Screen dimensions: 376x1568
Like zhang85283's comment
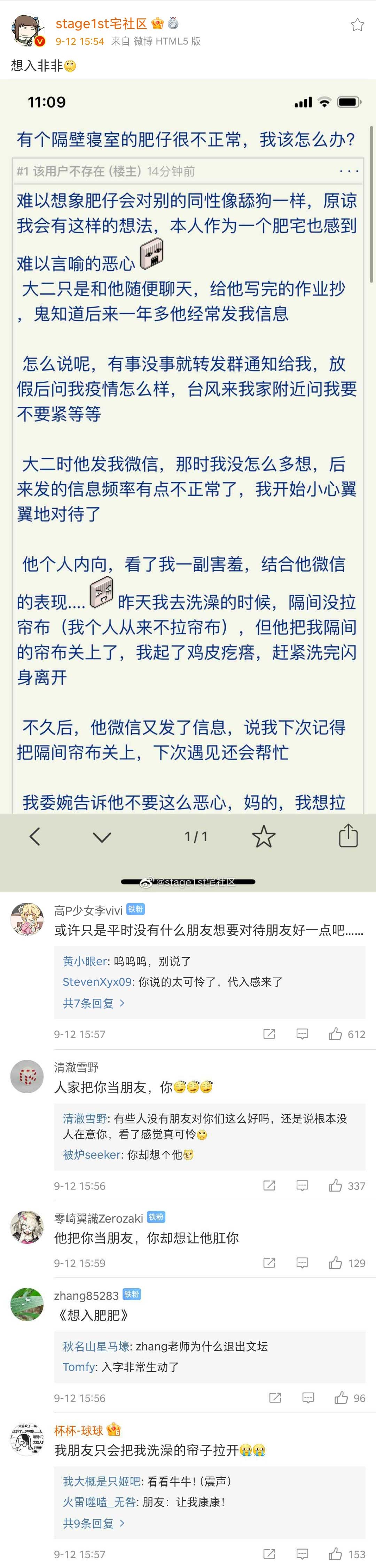pyautogui.click(x=341, y=1398)
